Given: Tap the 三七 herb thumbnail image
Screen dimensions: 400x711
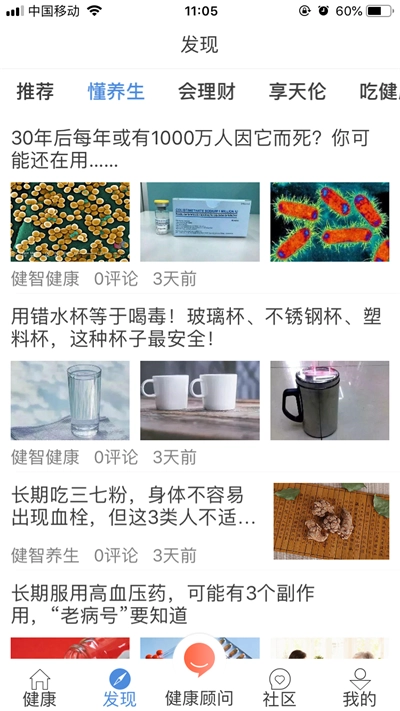Looking at the screenshot, I should coord(331,521).
